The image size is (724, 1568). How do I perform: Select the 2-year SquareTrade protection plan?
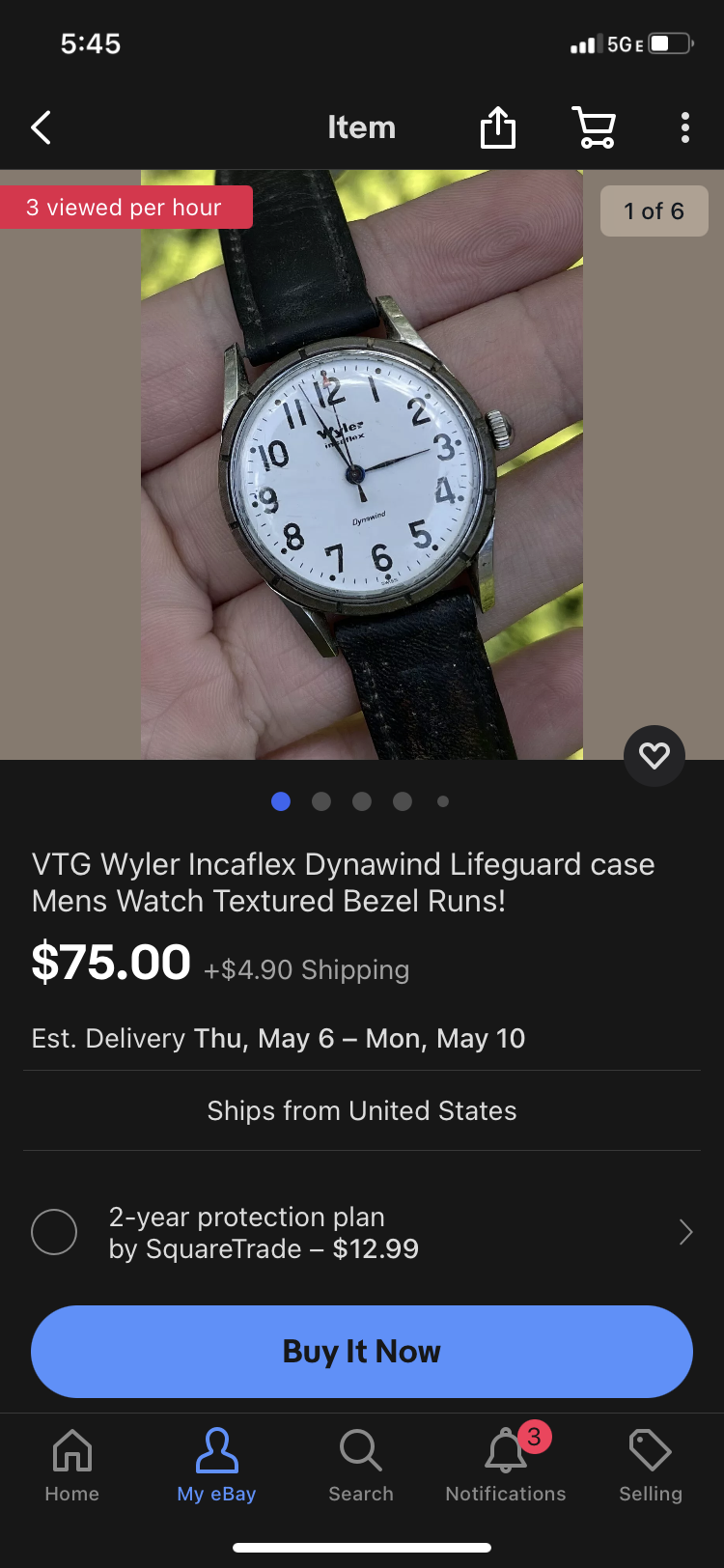54,1232
